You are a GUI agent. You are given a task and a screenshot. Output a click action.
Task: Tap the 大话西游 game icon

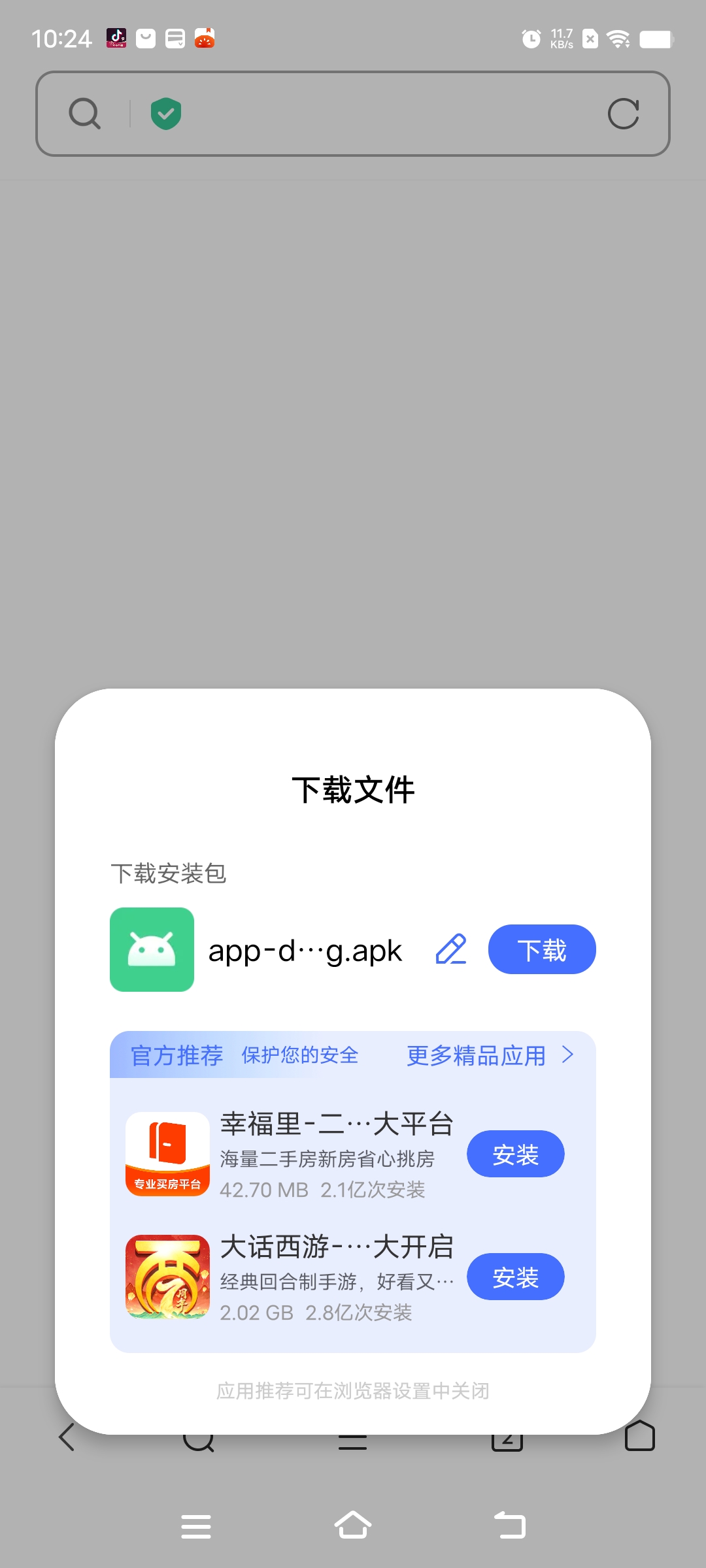tap(167, 1276)
